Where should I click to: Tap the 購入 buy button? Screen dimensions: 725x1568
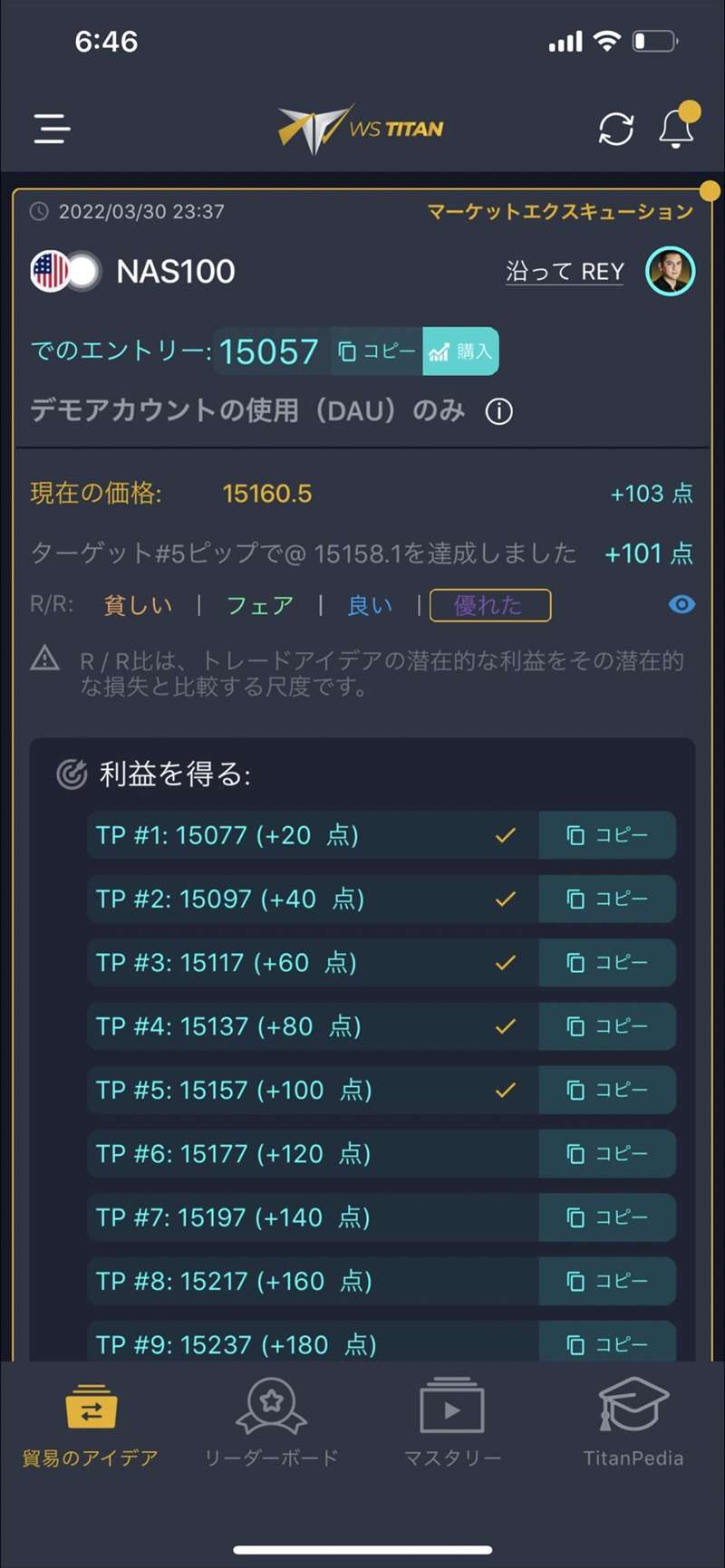461,351
